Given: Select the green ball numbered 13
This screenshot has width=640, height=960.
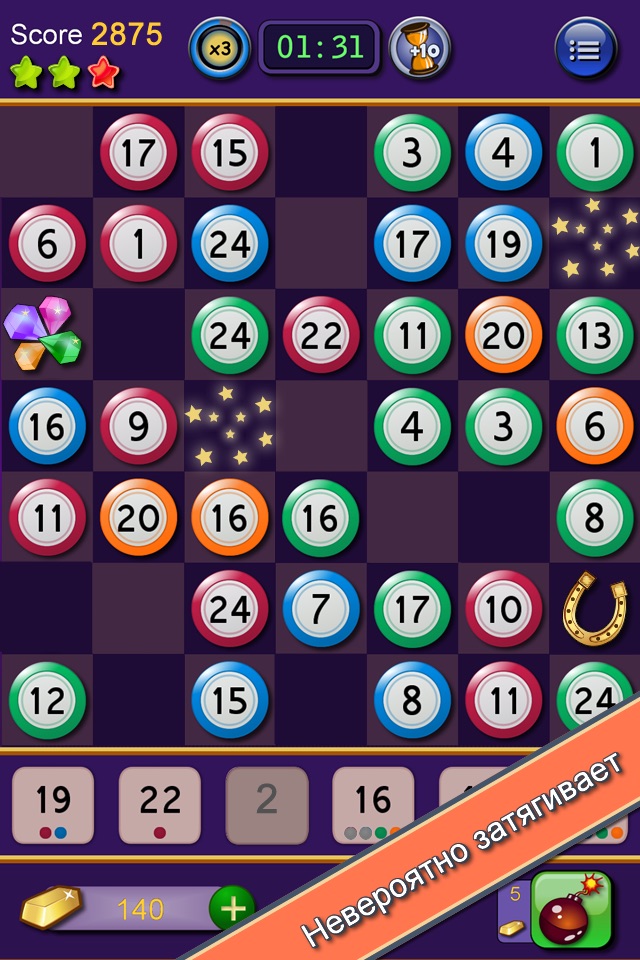Looking at the screenshot, I should click(594, 335).
